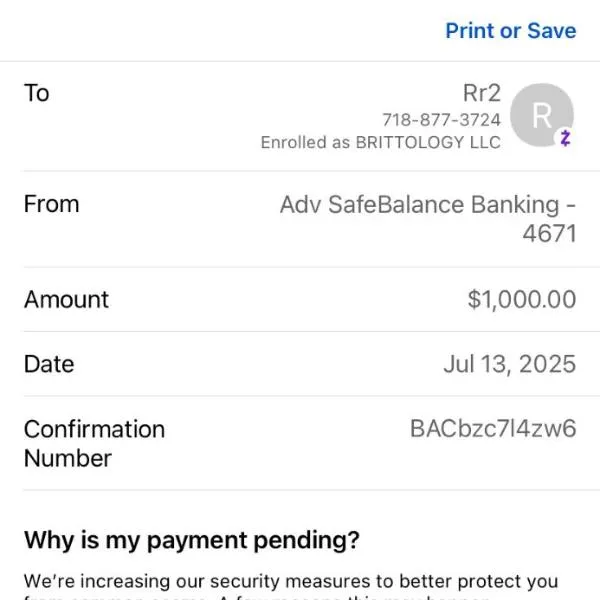The height and width of the screenshot is (600, 600).
Task: Tap the Print or Save link
Action: pyautogui.click(x=510, y=31)
